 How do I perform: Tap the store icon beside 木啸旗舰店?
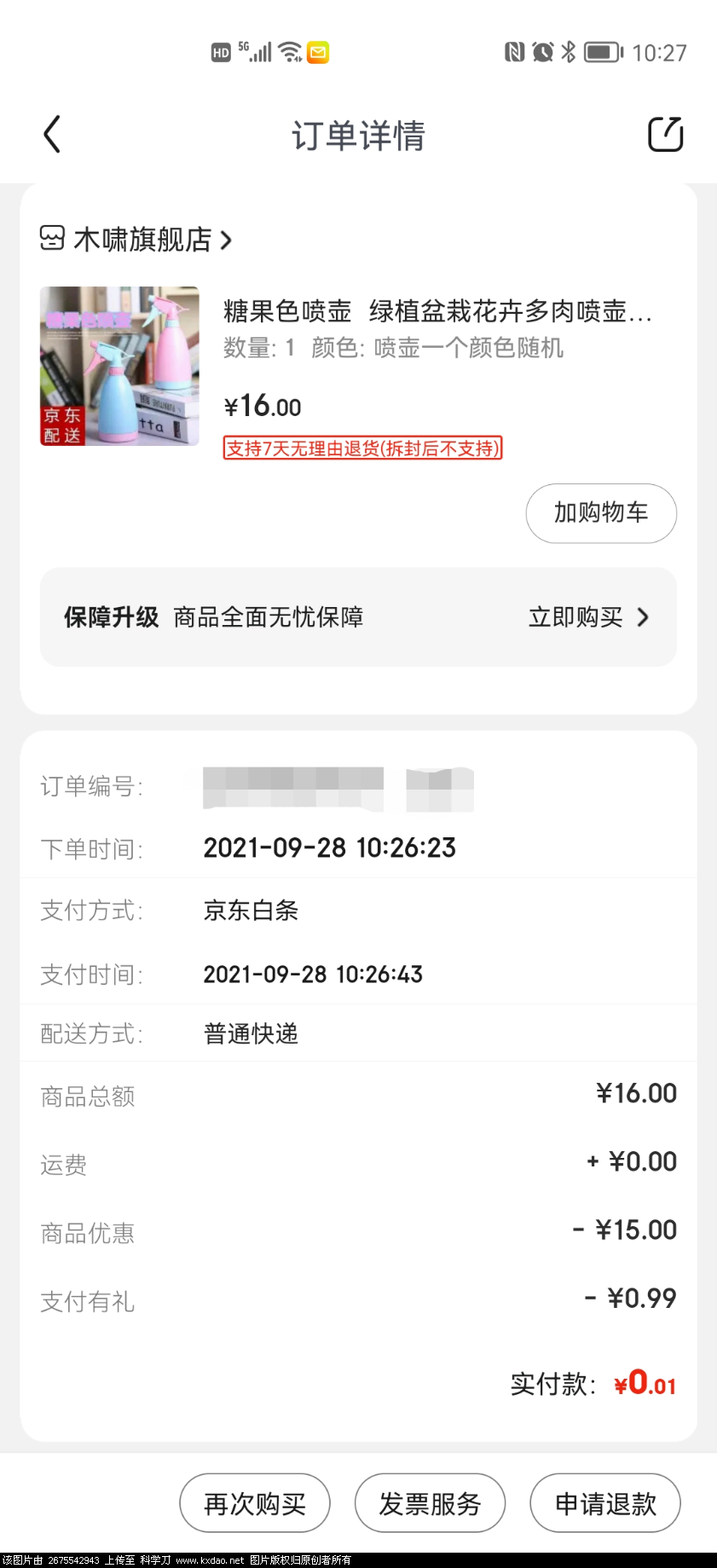(x=52, y=240)
